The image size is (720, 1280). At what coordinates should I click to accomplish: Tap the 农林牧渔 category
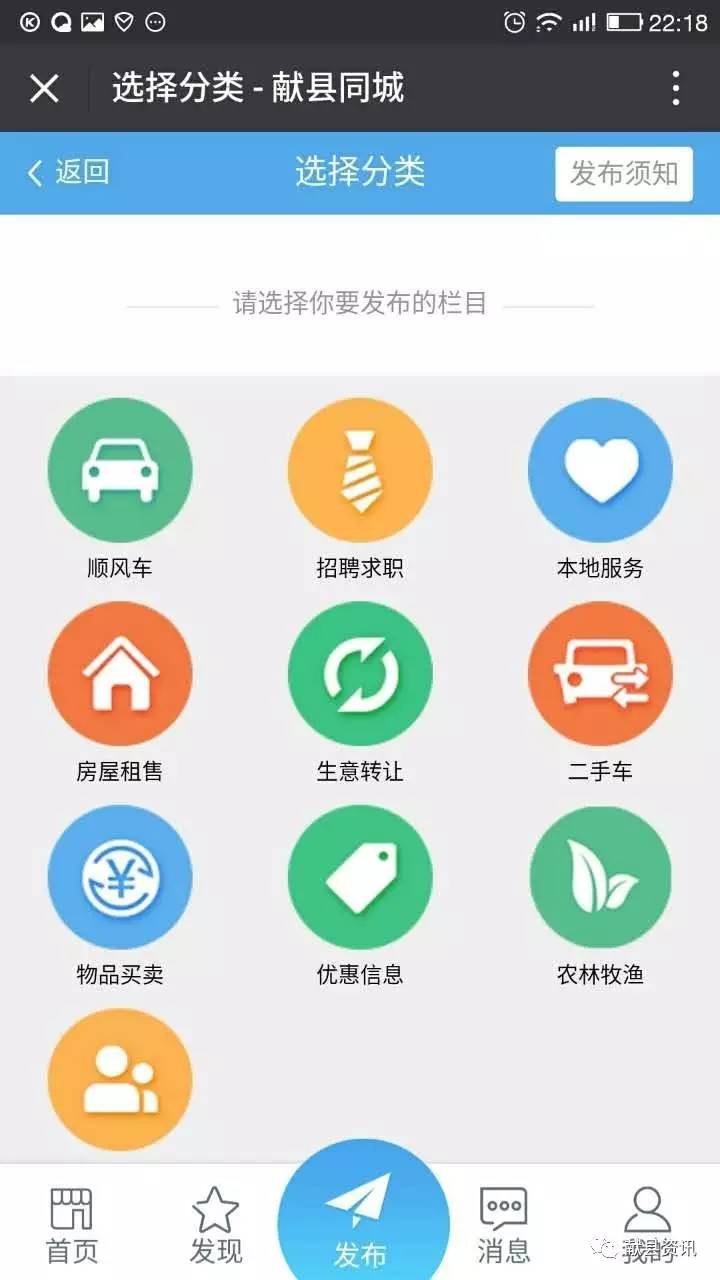click(600, 896)
